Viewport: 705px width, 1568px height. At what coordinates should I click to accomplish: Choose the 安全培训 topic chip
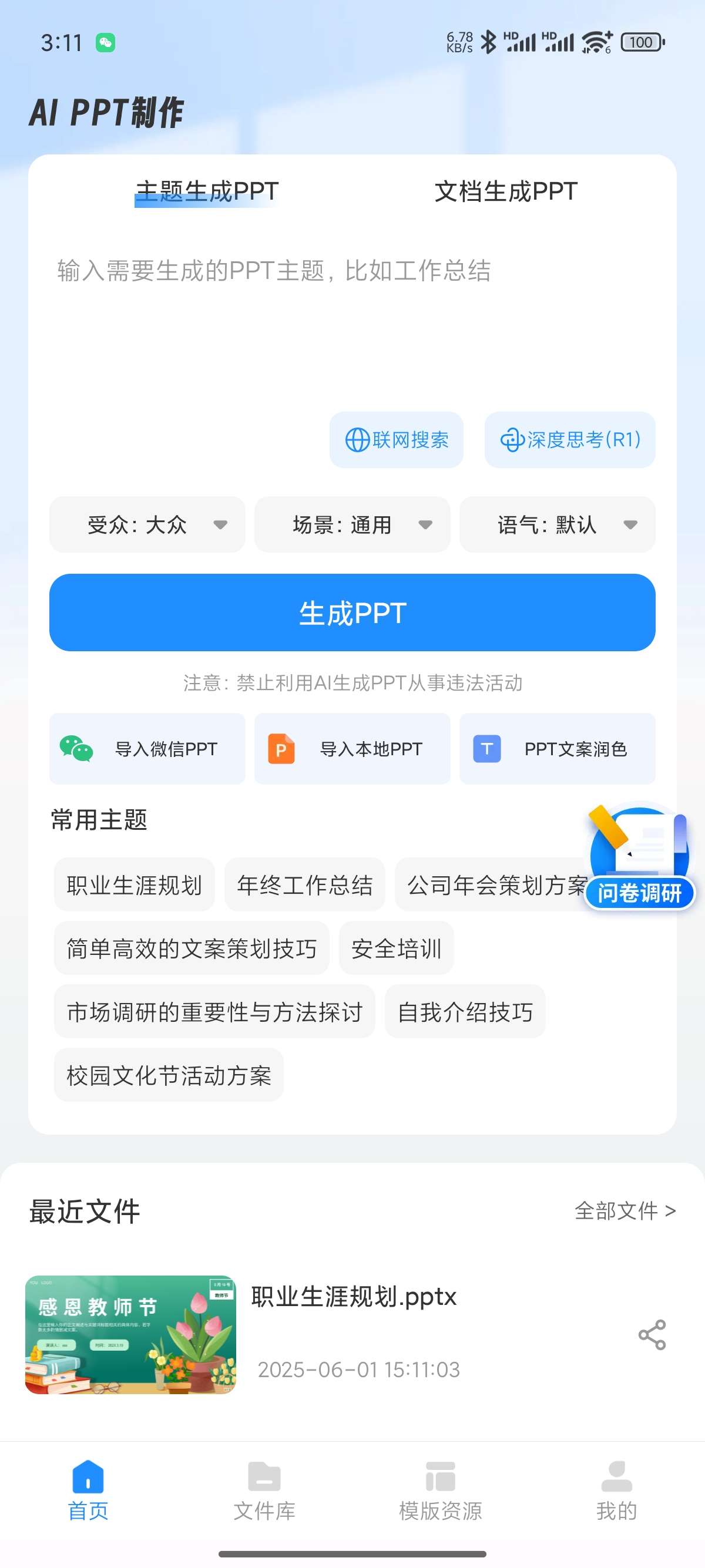(396, 948)
